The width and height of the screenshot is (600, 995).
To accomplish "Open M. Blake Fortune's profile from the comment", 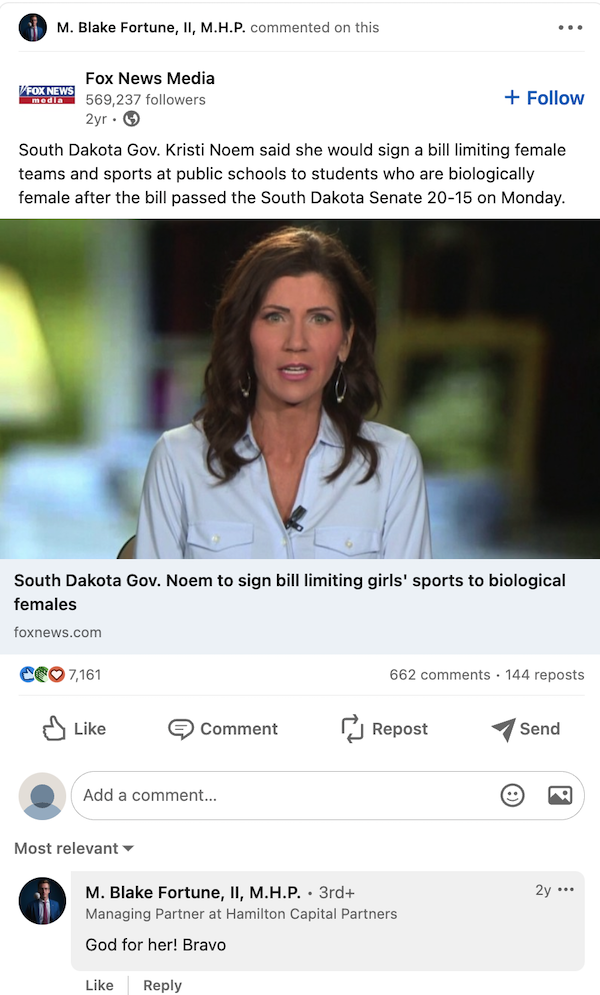I will [x=193, y=892].
